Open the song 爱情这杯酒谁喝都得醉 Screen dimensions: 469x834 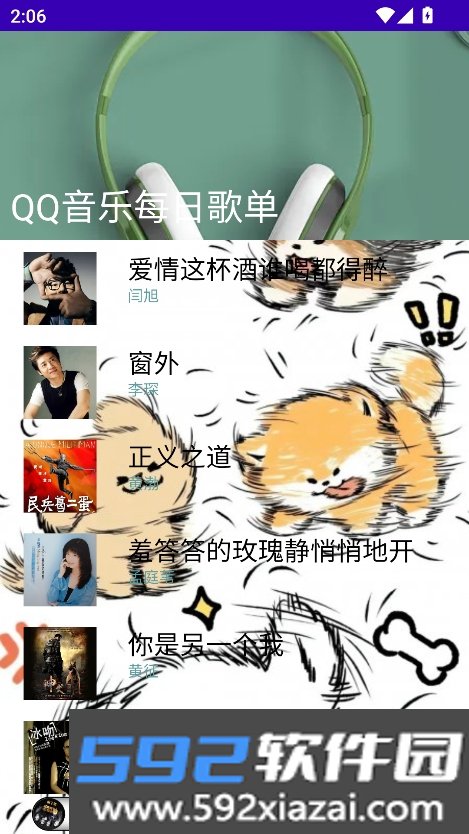[x=234, y=288]
